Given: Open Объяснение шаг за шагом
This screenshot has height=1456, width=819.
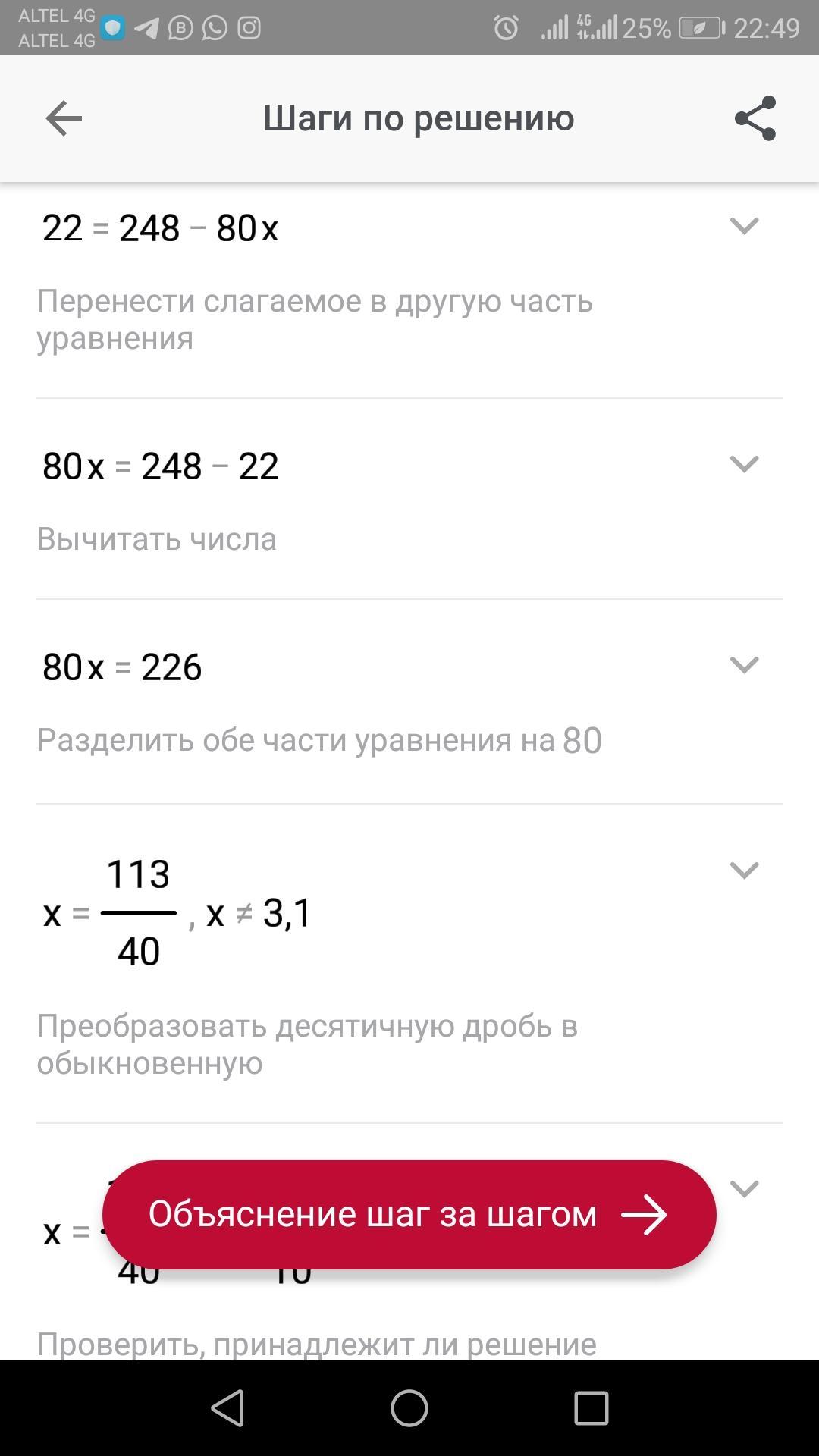Looking at the screenshot, I should tap(409, 1215).
